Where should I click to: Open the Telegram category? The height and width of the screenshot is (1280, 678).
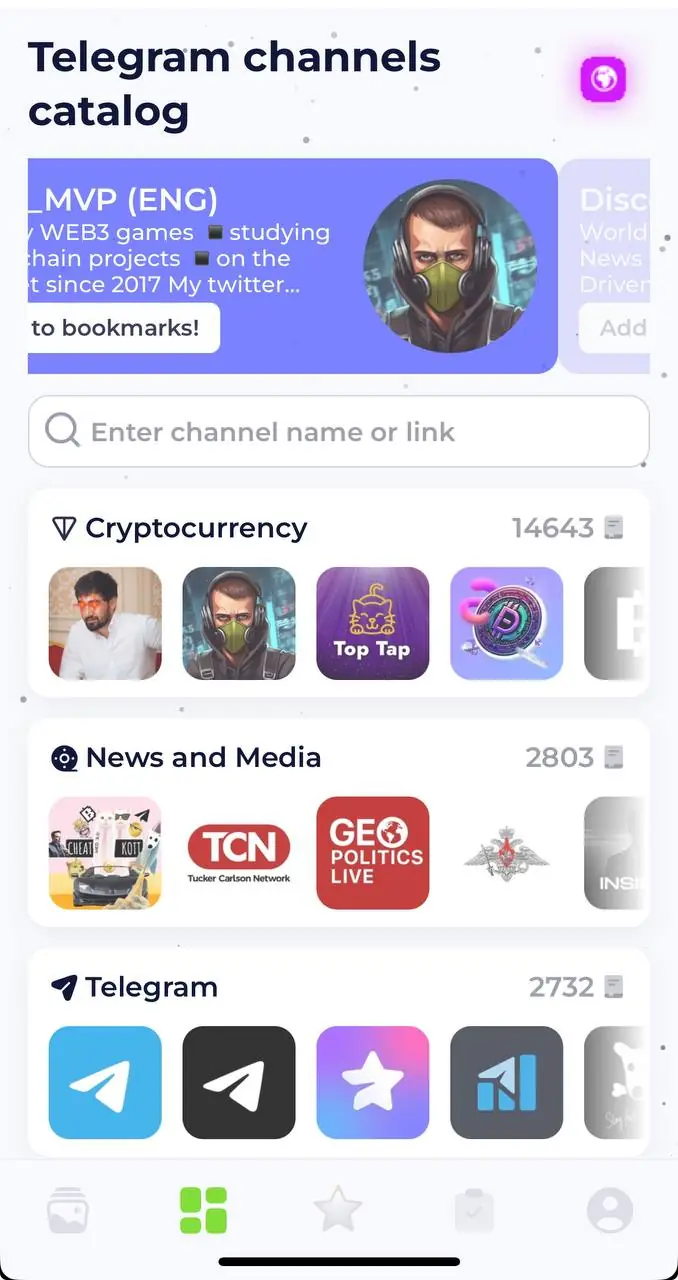pos(151,988)
